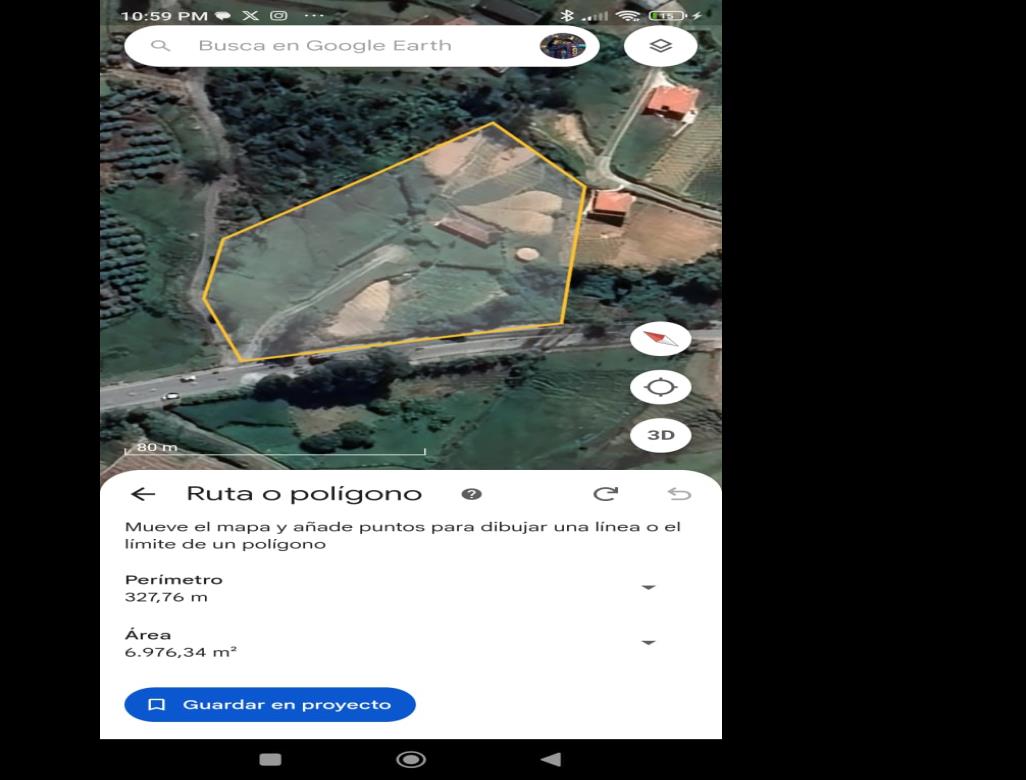The image size is (1026, 780).
Task: Open the account profile picture
Action: 562,46
